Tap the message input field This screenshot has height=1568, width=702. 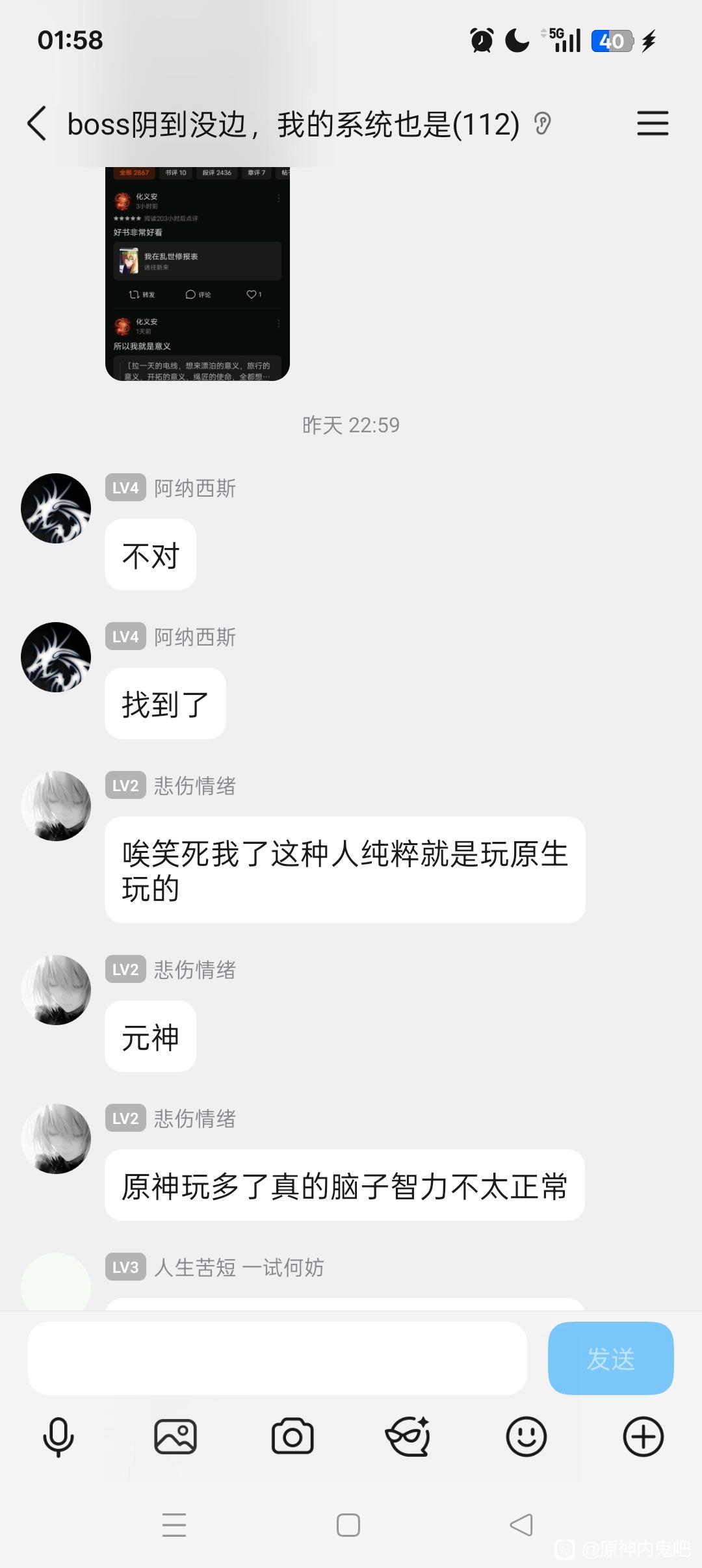pos(277,1359)
